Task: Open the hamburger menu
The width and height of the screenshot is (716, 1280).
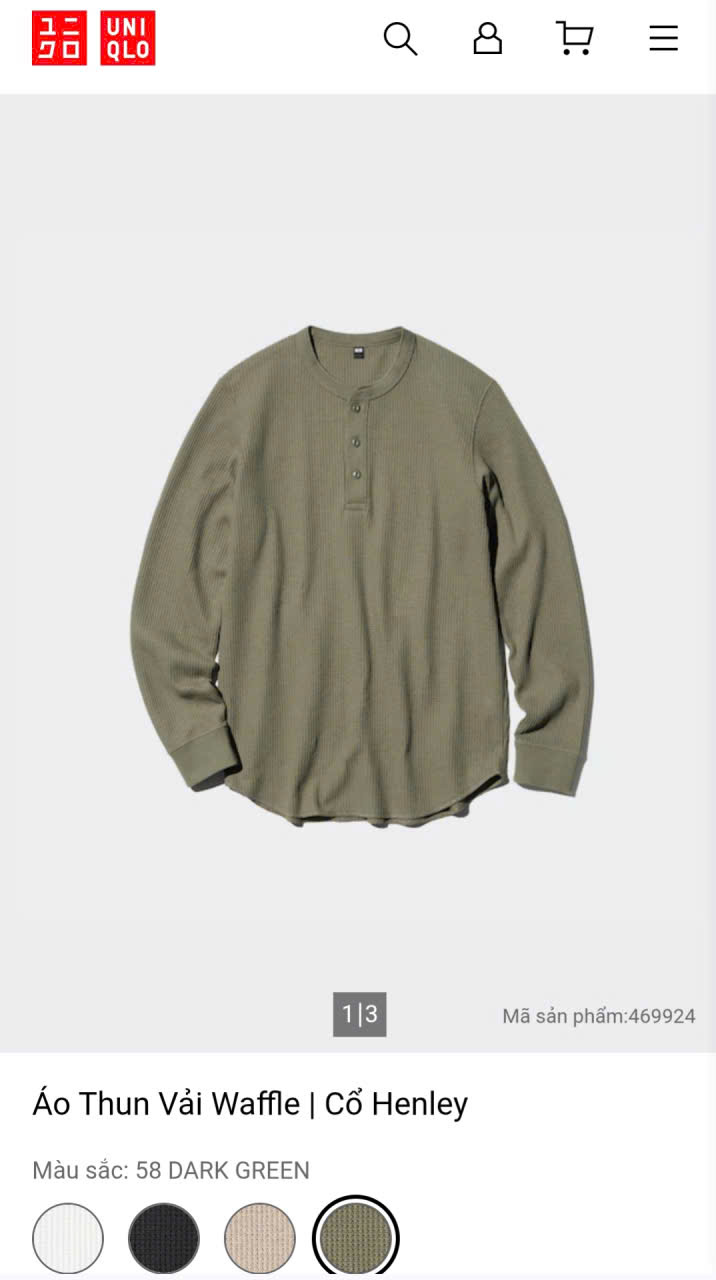Action: coord(663,39)
